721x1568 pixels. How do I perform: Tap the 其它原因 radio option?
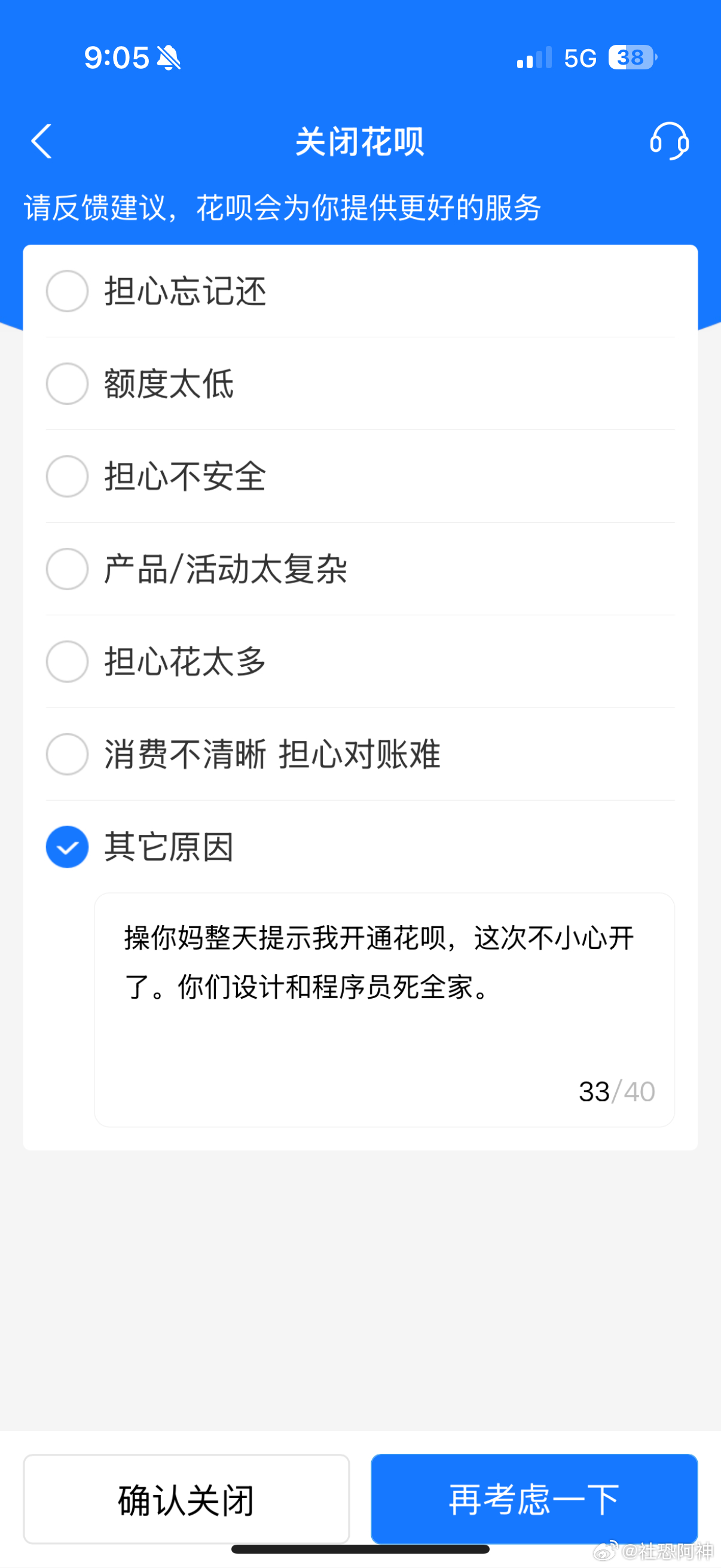coord(68,847)
